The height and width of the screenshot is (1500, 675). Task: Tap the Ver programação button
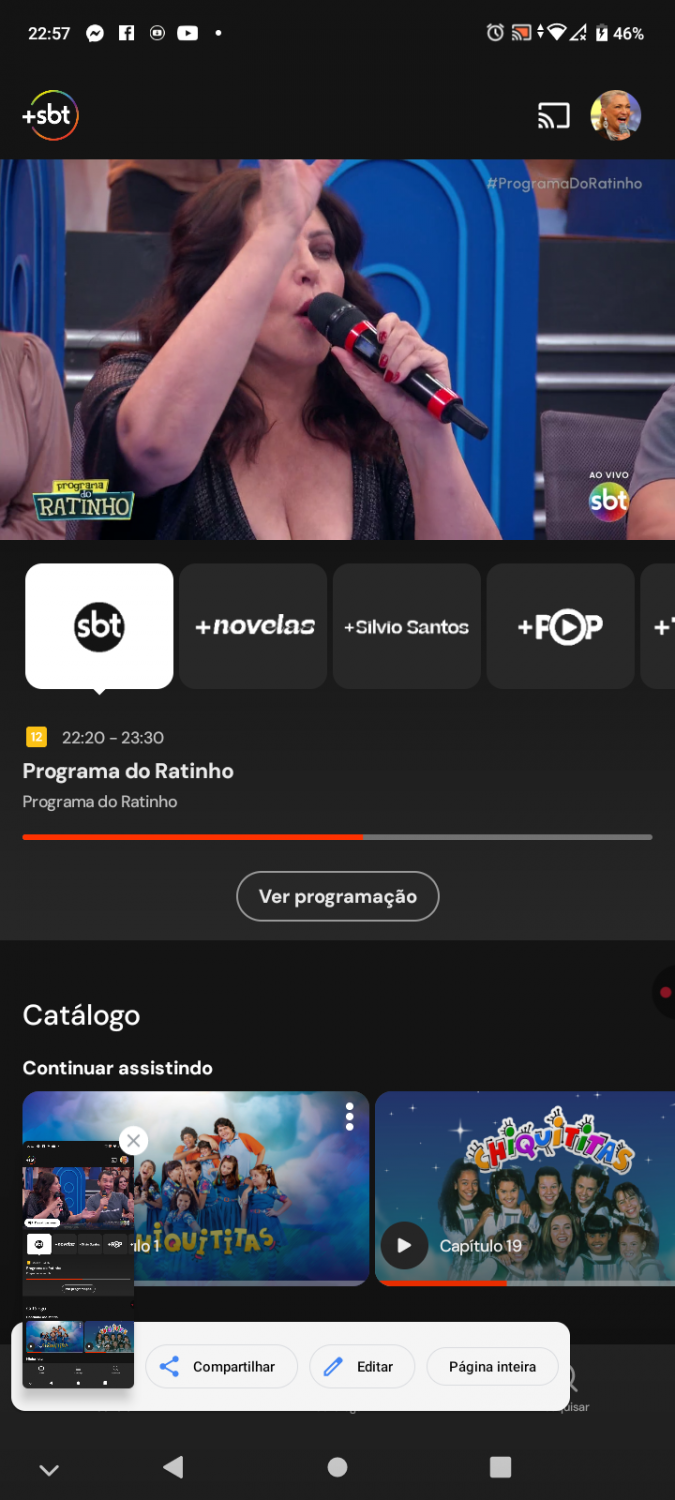(337, 896)
